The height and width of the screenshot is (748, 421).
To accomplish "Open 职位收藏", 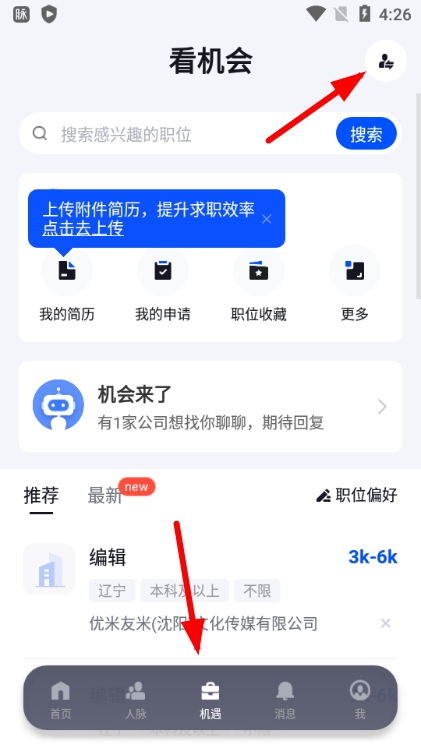I will 258,285.
